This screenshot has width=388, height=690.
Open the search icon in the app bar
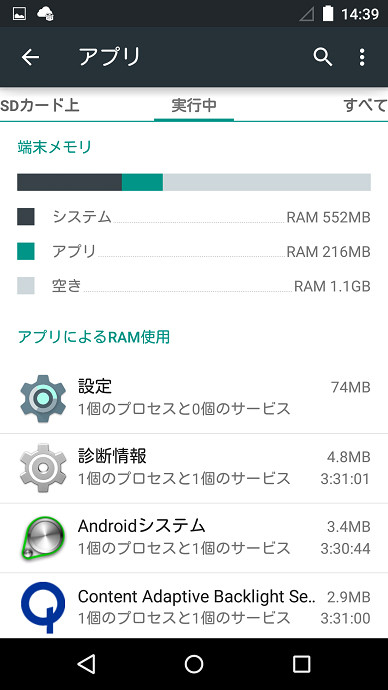[x=322, y=57]
